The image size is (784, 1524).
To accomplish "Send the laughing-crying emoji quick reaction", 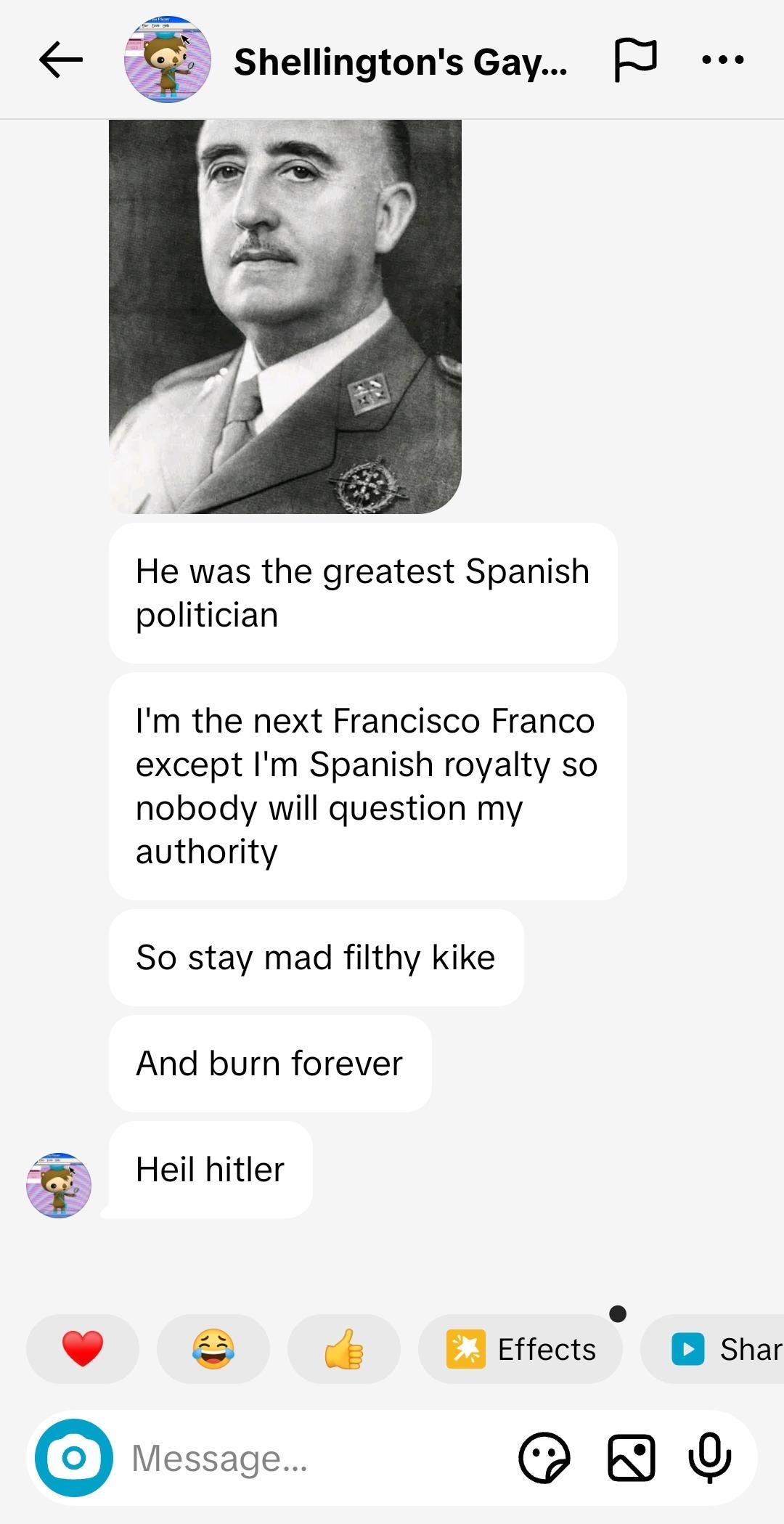I will 213,1348.
